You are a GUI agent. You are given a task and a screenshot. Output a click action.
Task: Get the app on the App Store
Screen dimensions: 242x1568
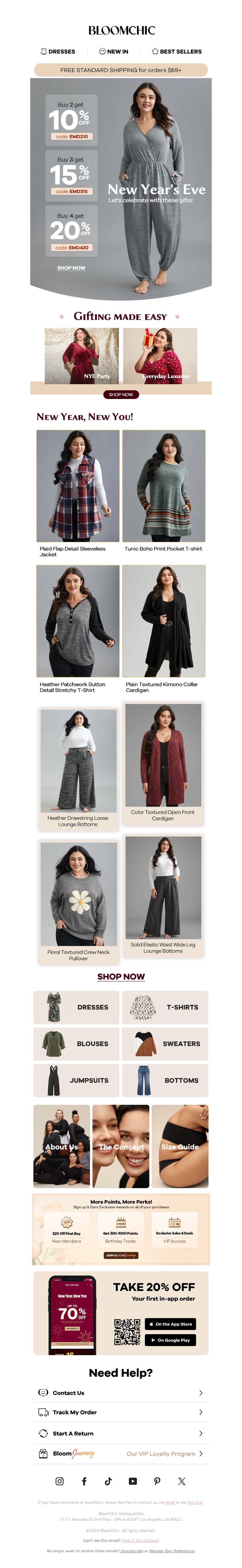pyautogui.click(x=170, y=1324)
